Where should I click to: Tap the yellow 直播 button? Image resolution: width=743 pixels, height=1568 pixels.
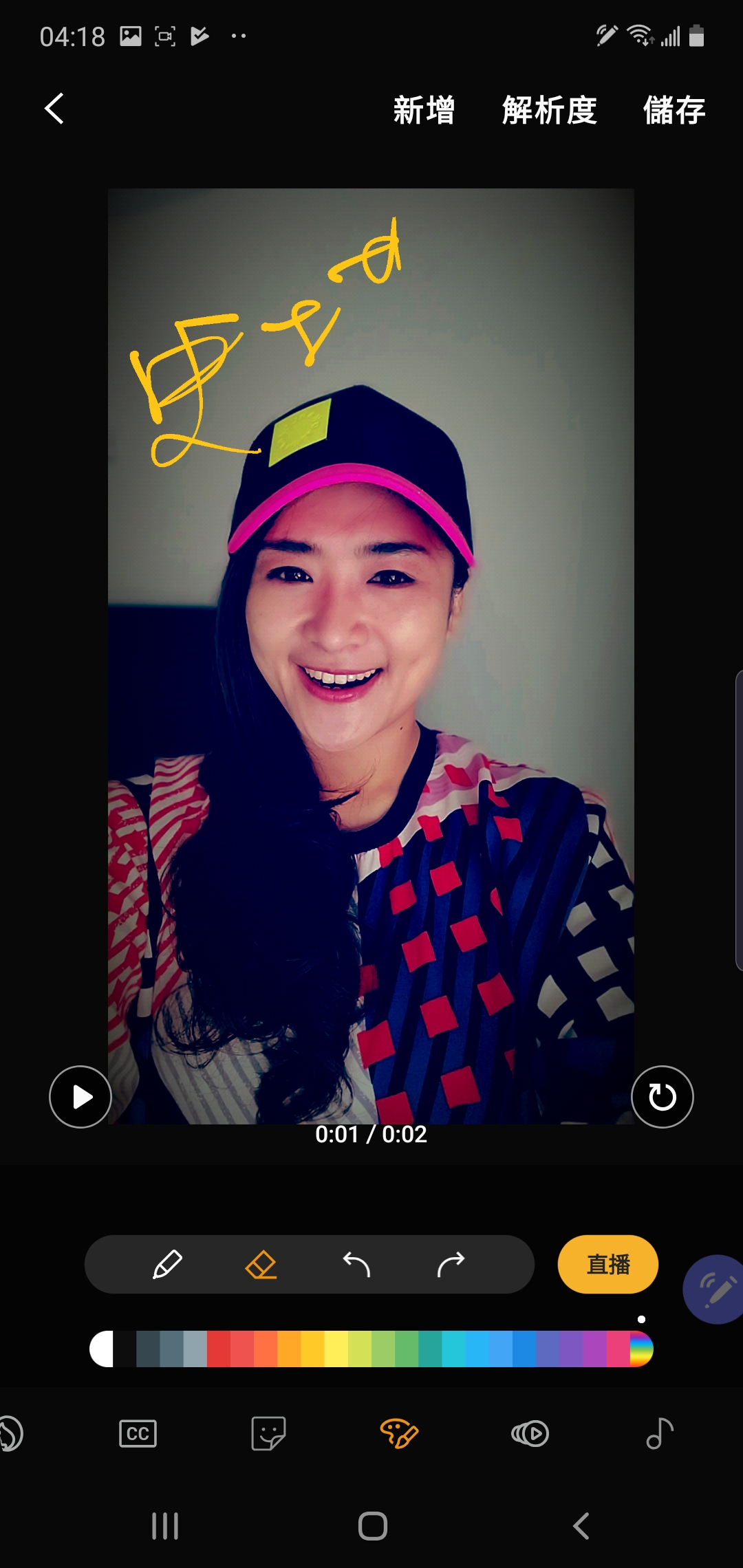click(608, 1264)
